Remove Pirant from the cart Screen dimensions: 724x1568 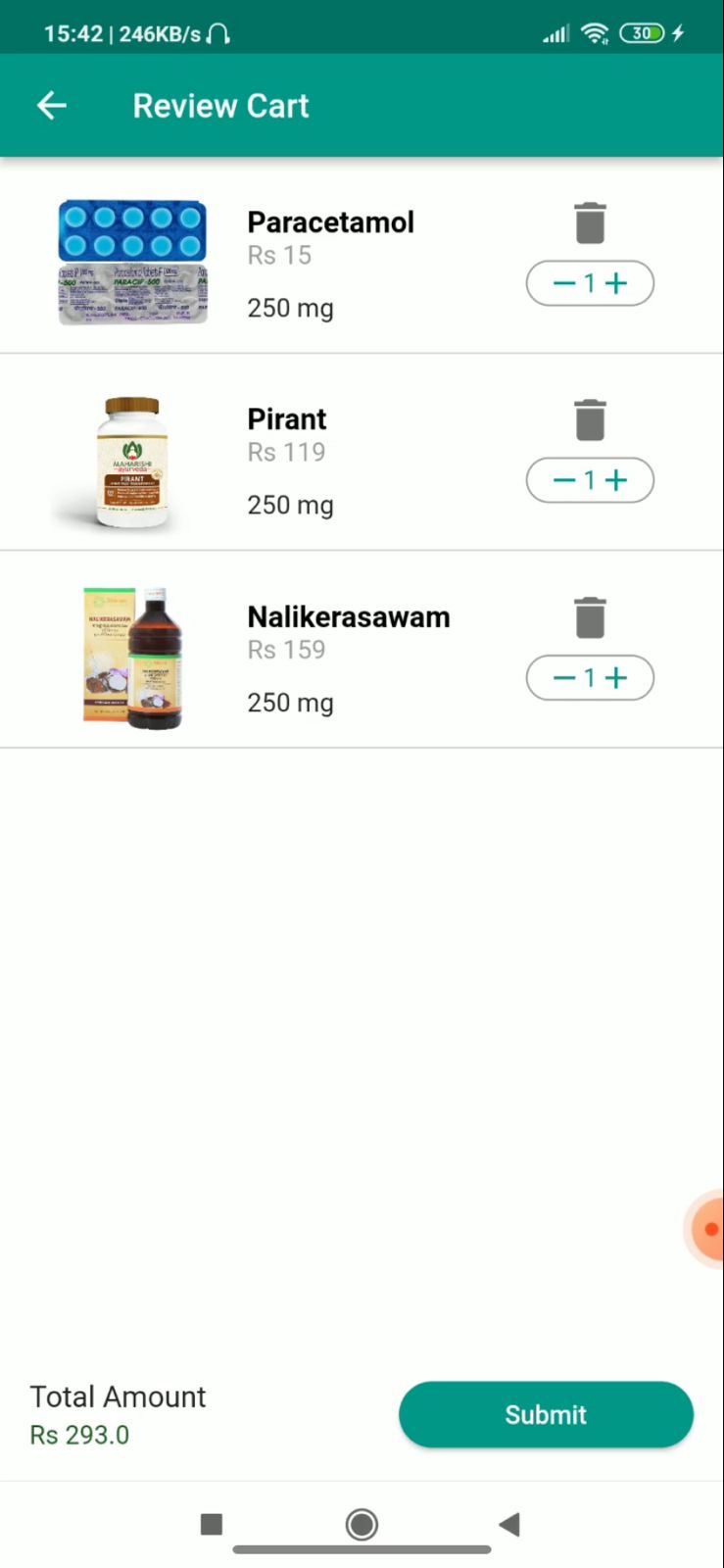click(590, 420)
